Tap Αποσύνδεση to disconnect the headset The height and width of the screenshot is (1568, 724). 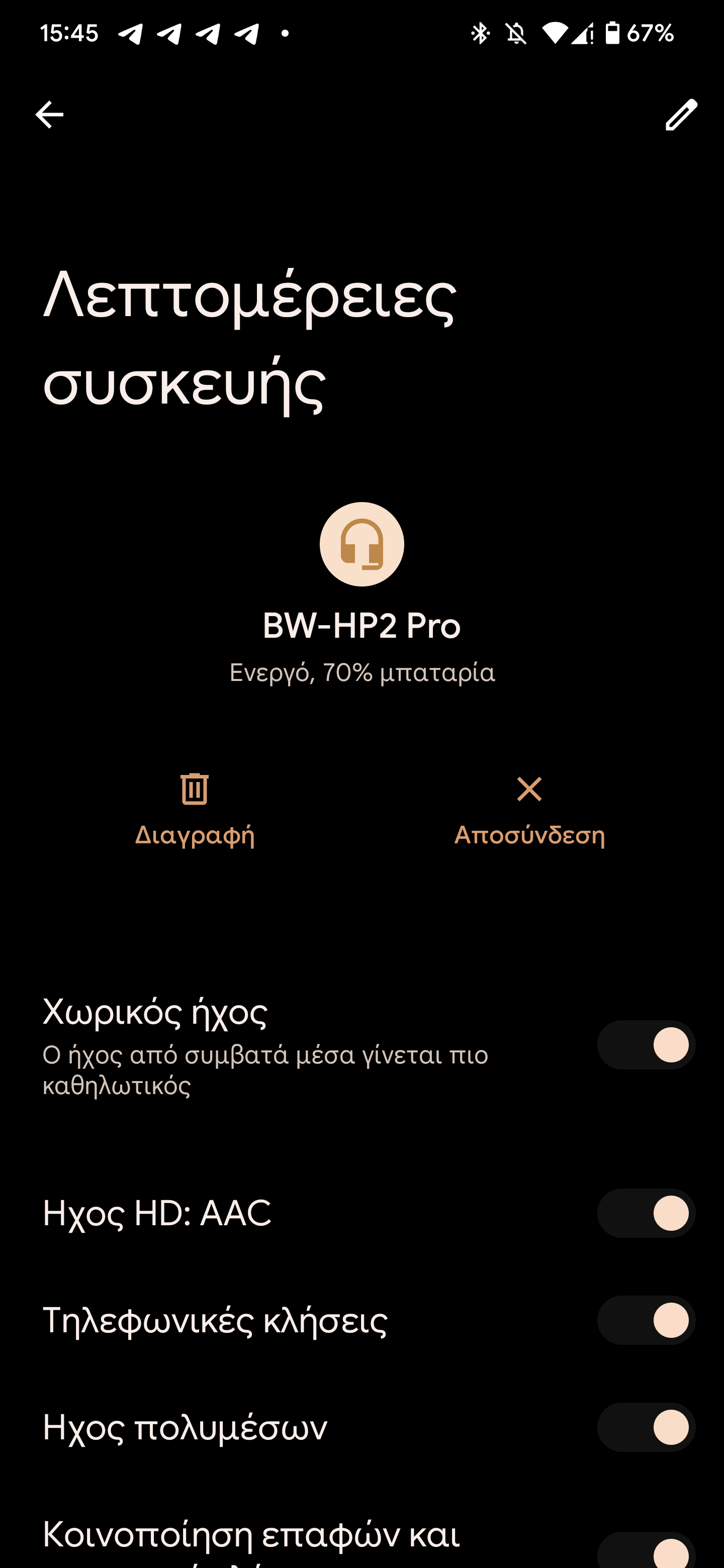(529, 810)
